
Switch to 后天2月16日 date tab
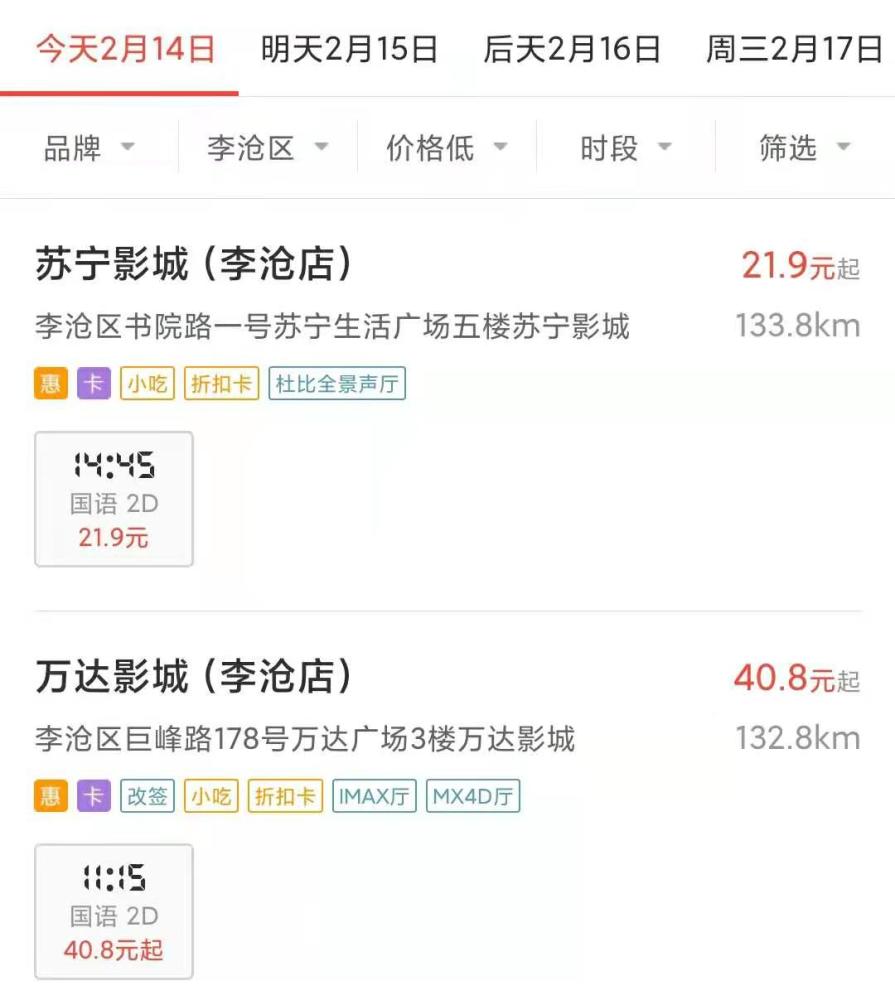(x=572, y=49)
